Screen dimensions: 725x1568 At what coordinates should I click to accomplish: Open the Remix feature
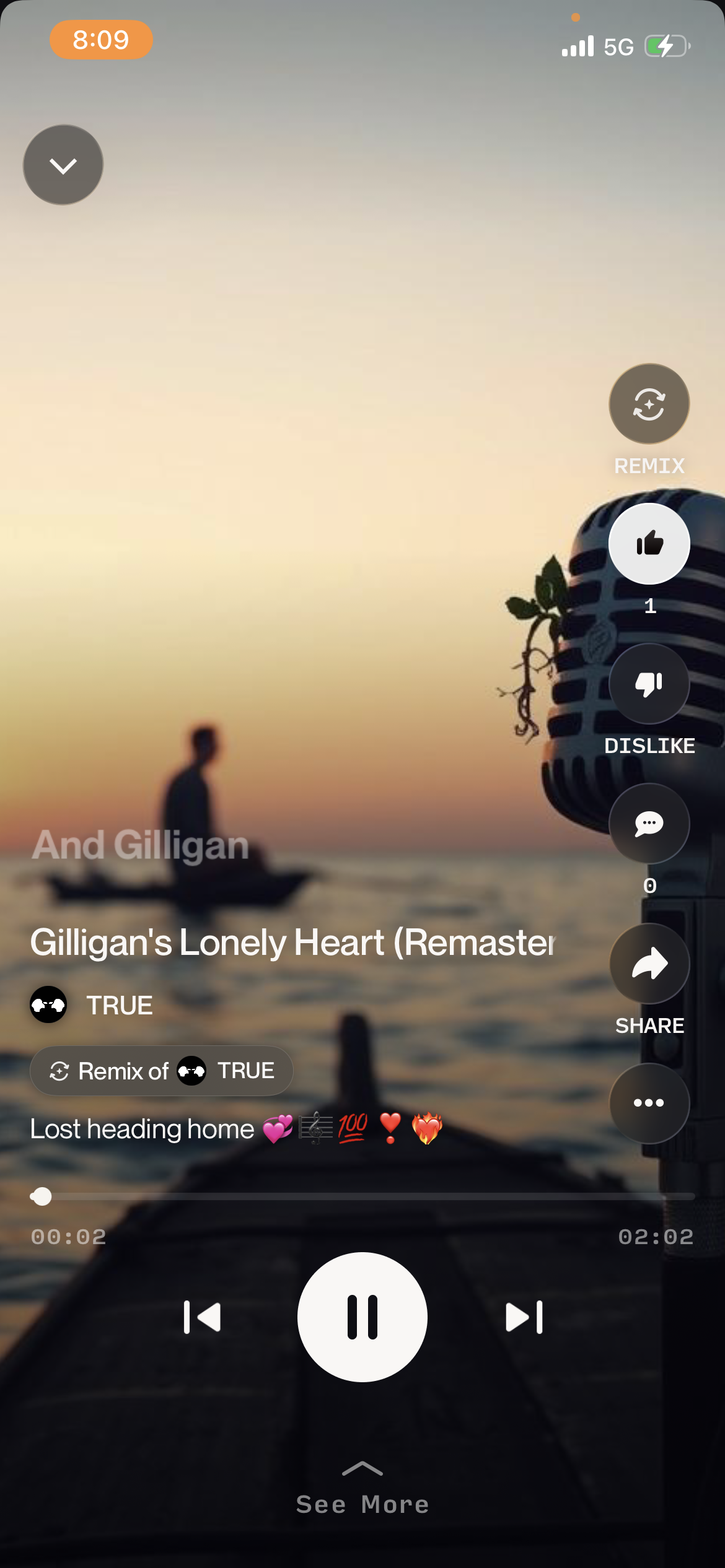648,403
